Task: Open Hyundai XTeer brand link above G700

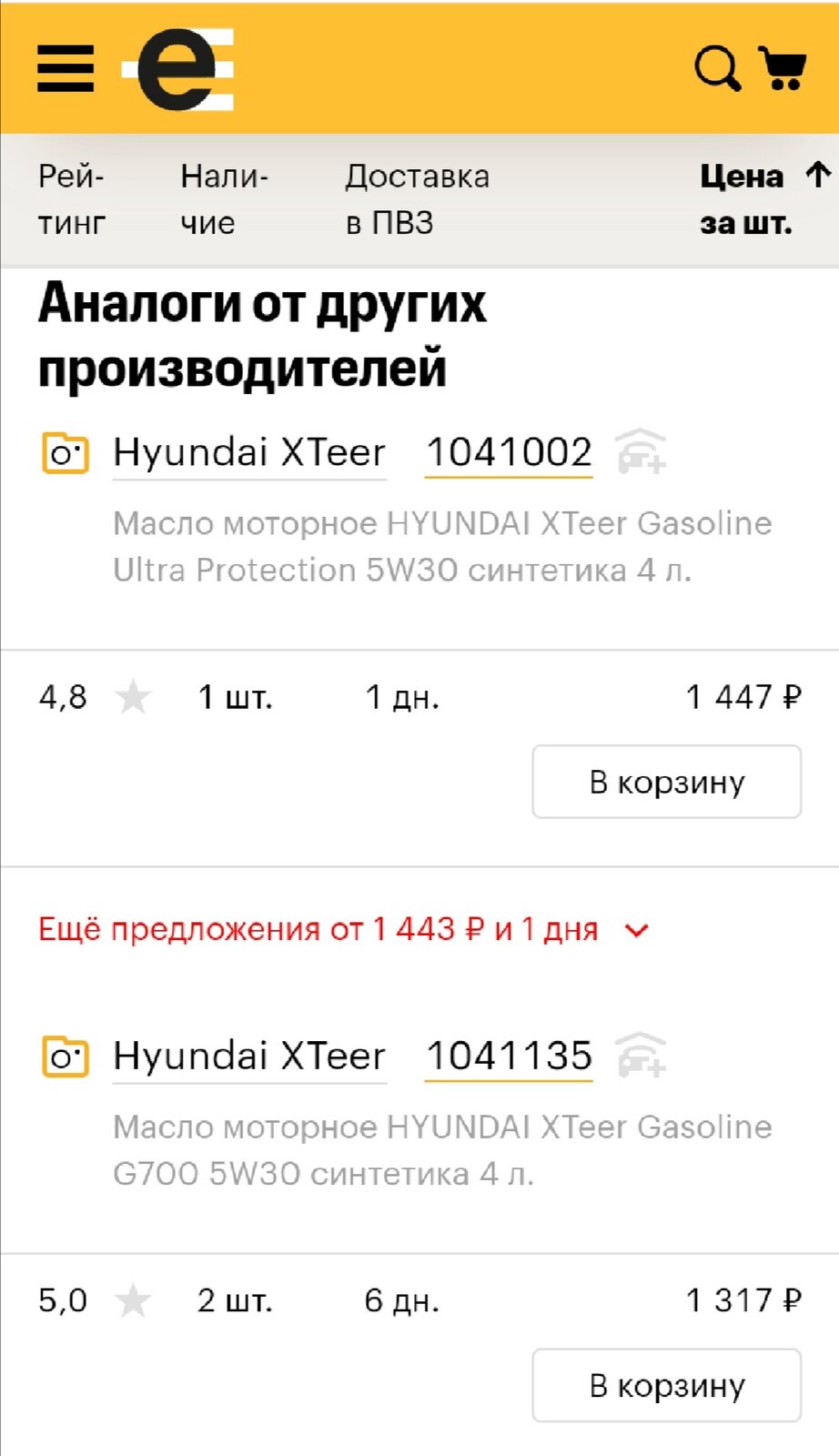Action: pos(249,1056)
